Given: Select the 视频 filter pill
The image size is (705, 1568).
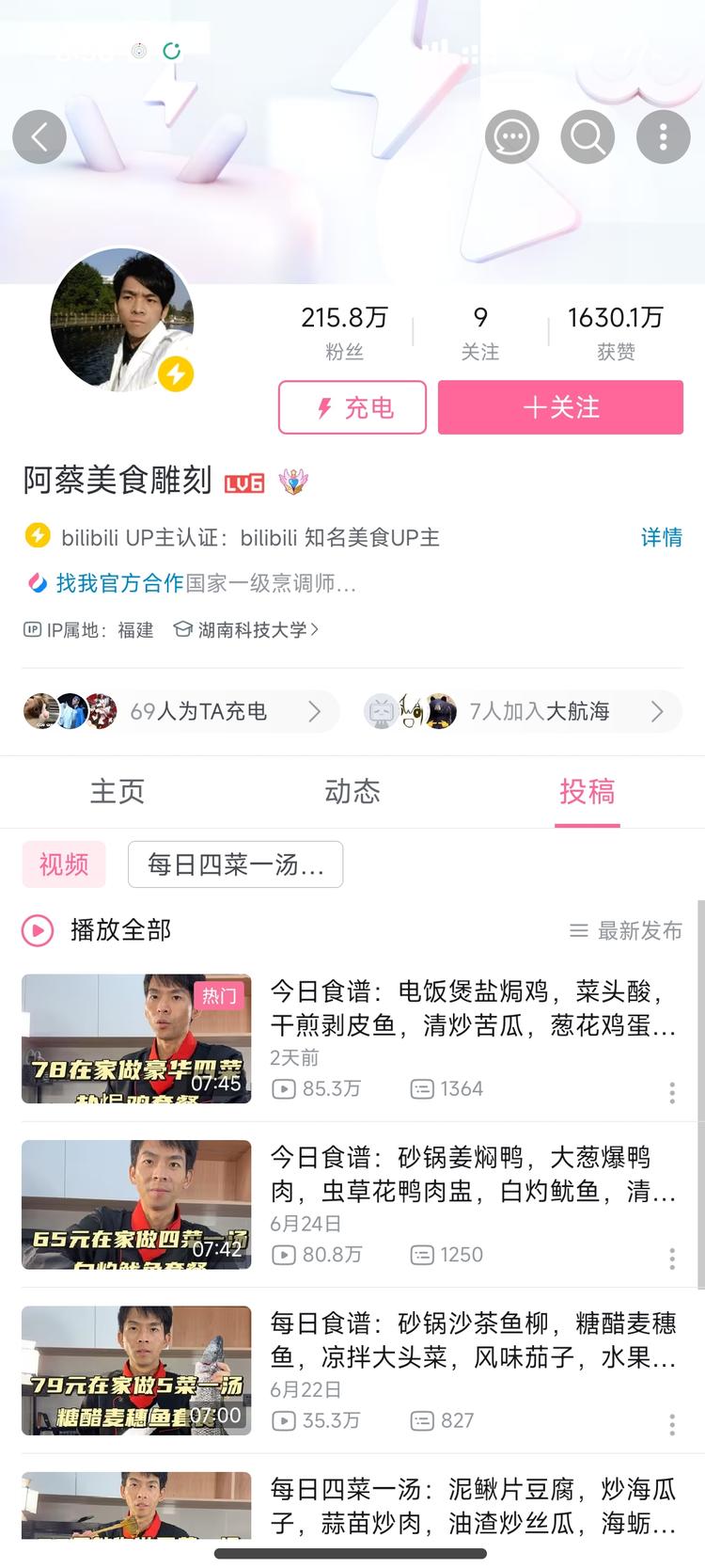Looking at the screenshot, I should point(63,863).
